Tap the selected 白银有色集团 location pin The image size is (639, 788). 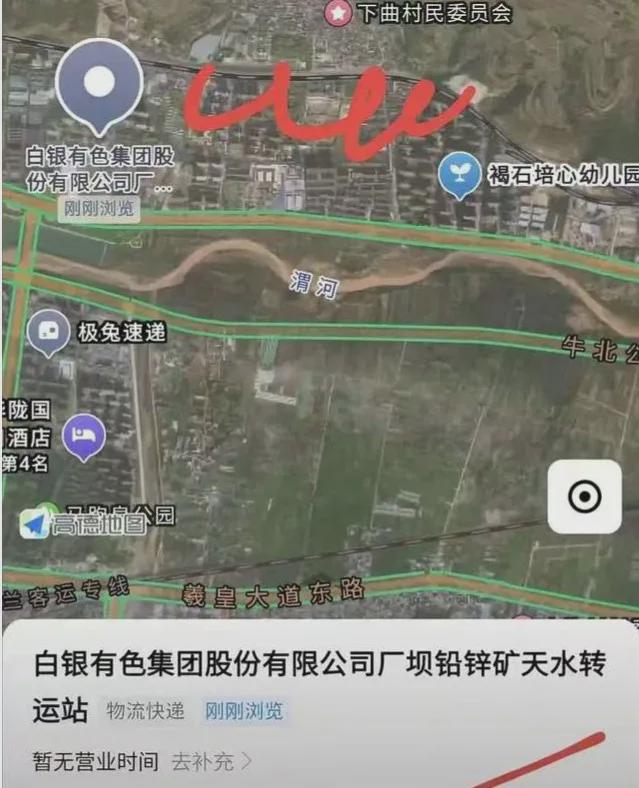pyautogui.click(x=99, y=86)
